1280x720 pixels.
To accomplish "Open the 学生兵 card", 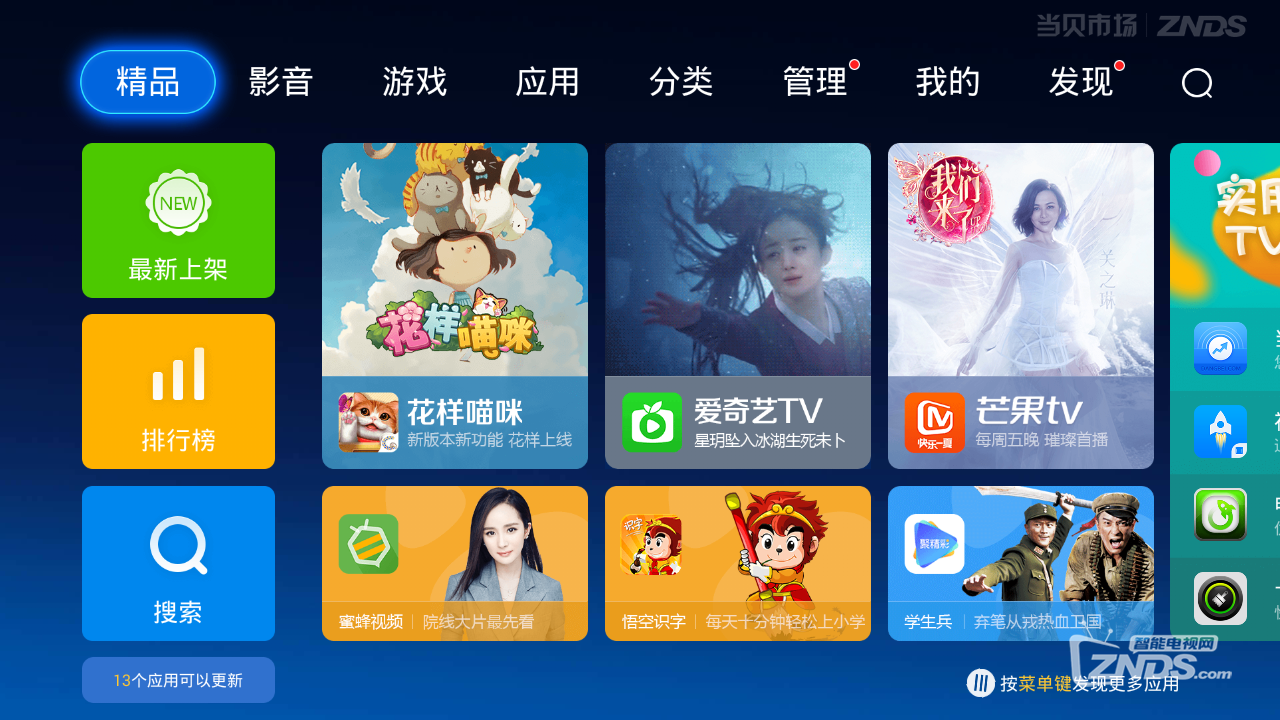I will point(1021,563).
